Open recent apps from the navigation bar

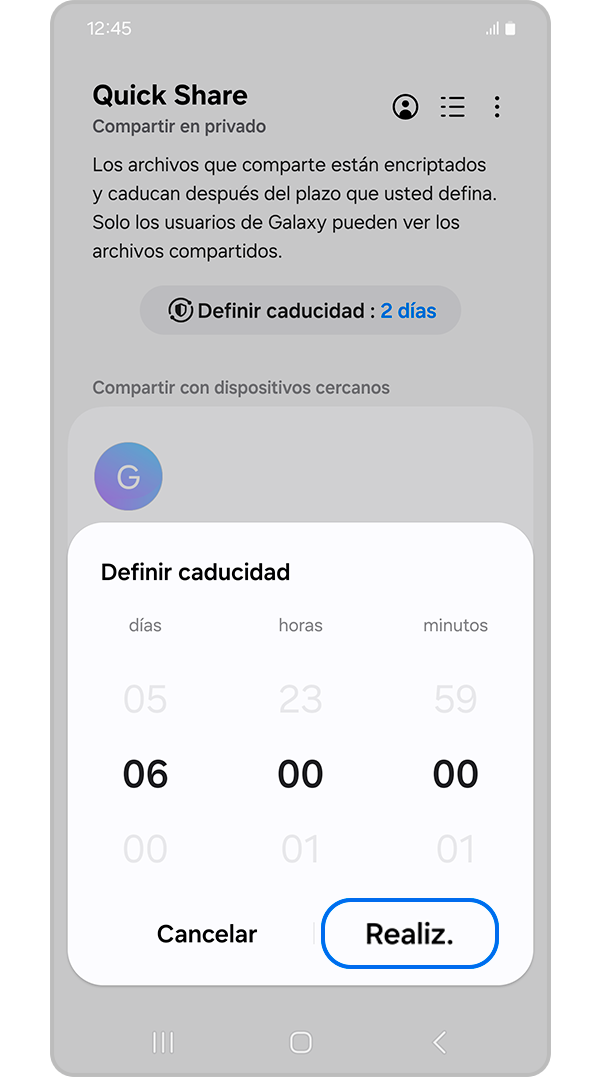(163, 1042)
